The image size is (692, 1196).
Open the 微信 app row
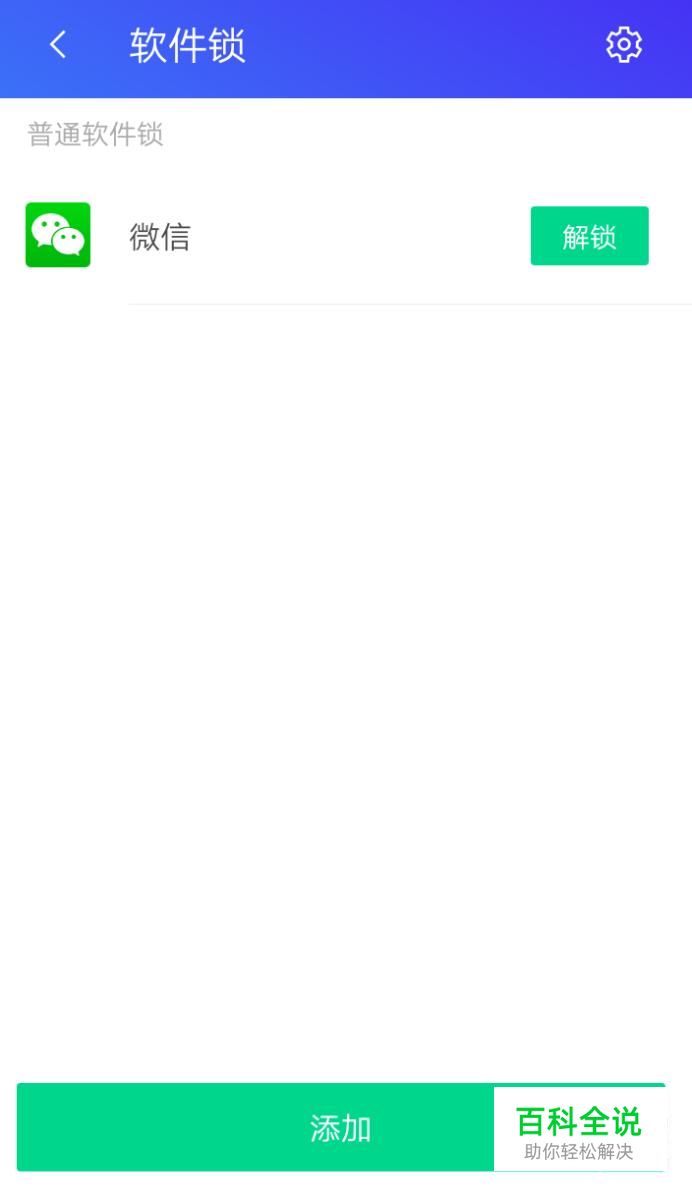coord(346,236)
